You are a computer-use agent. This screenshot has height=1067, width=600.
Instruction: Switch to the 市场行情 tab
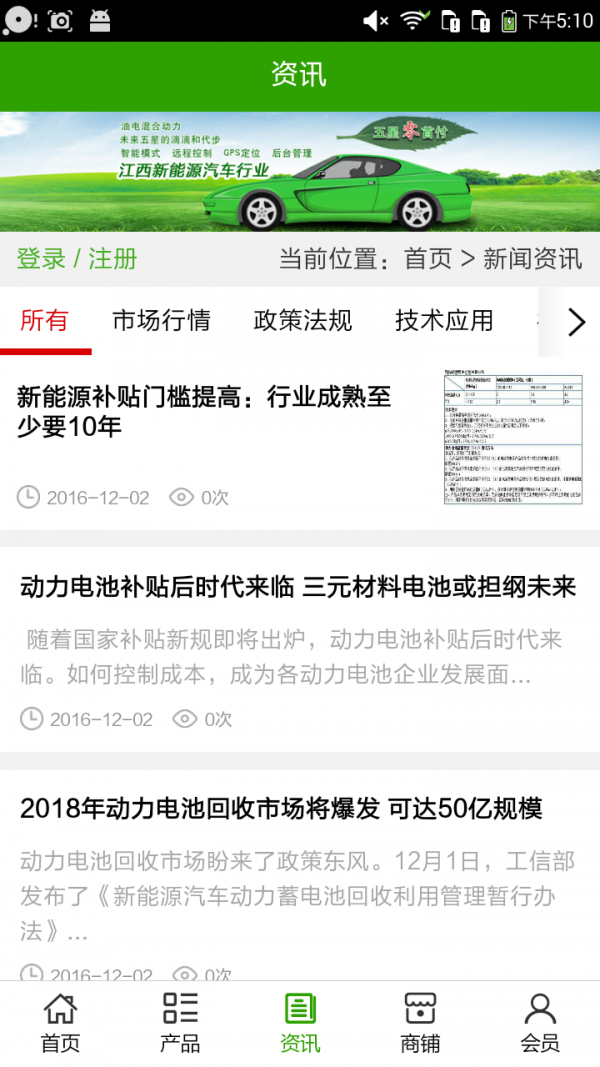[161, 320]
